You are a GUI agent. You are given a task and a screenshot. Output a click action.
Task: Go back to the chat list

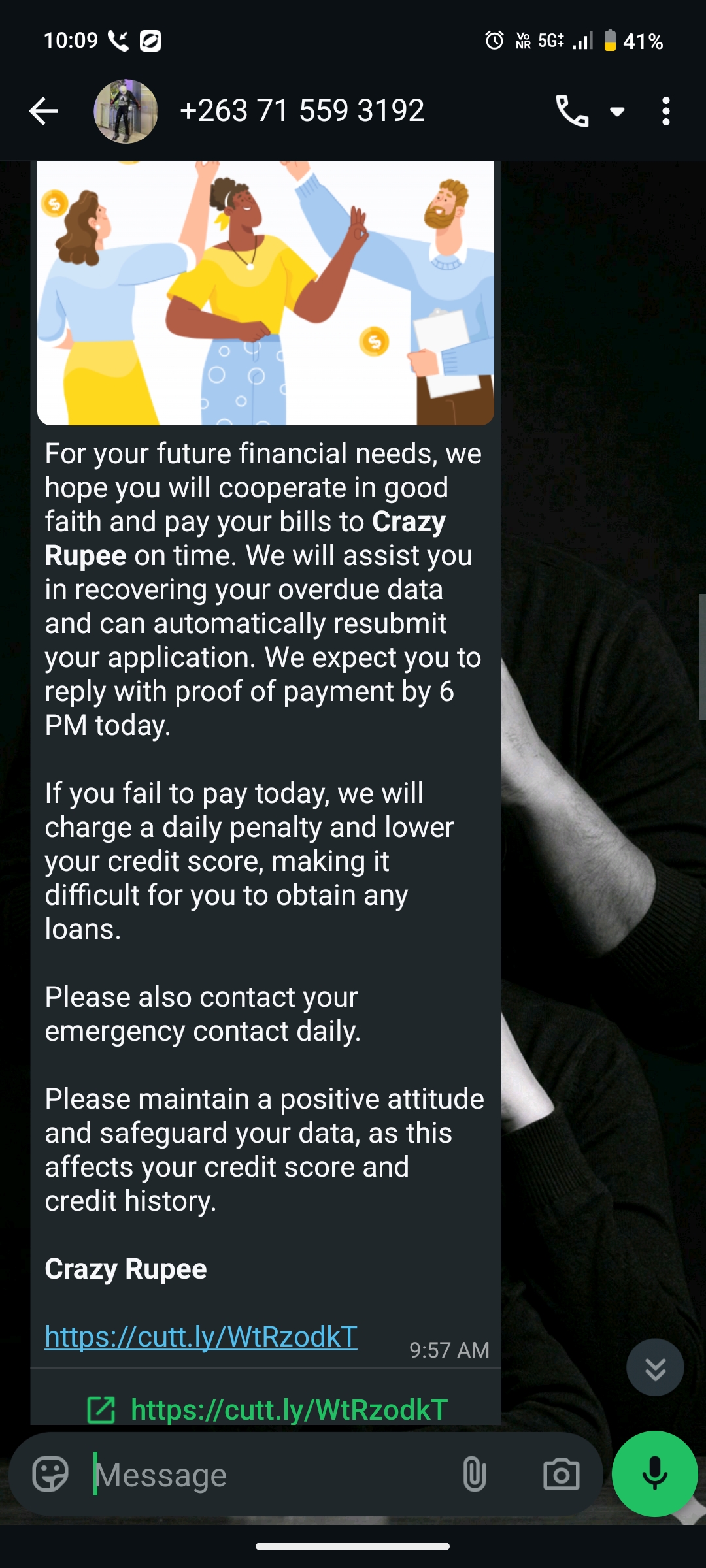coord(44,111)
